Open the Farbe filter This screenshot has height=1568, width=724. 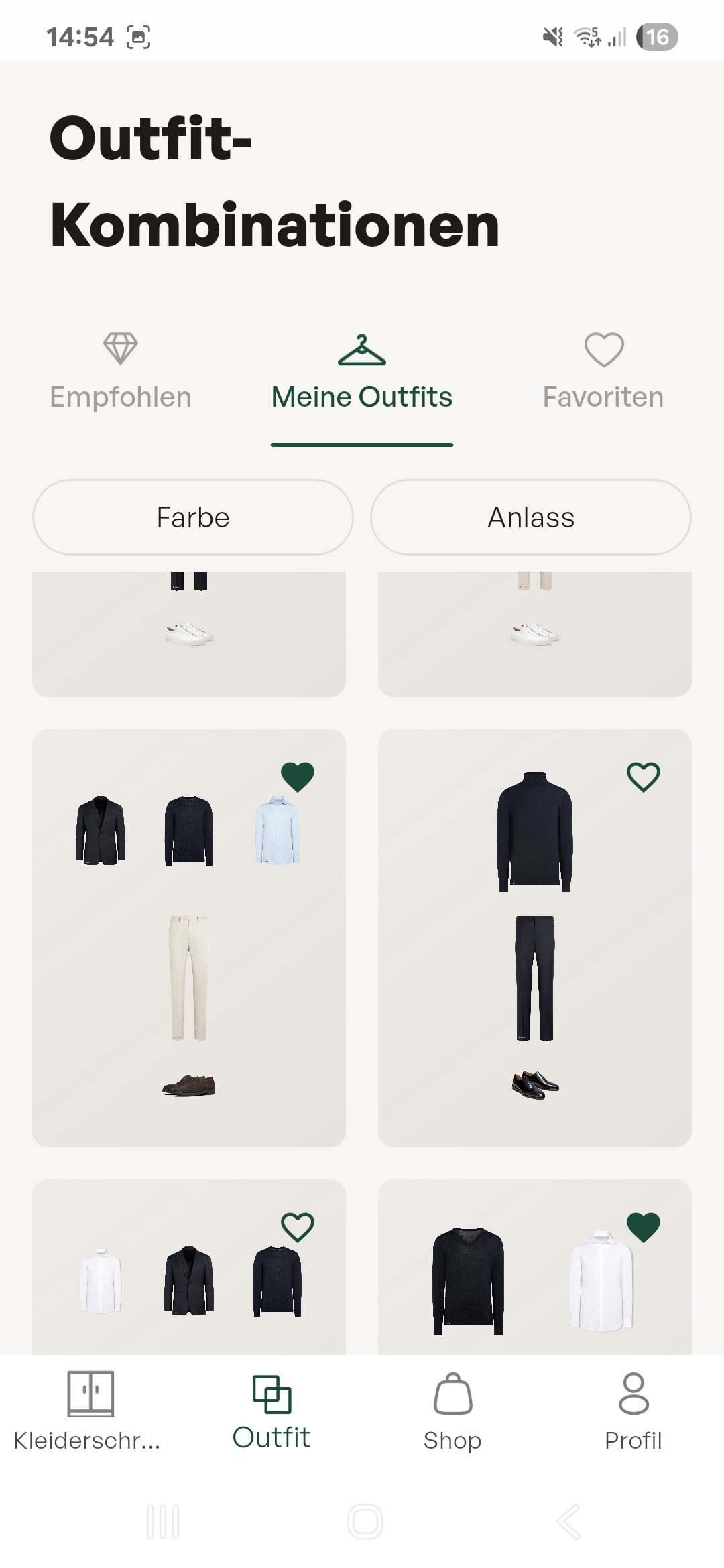click(x=193, y=517)
